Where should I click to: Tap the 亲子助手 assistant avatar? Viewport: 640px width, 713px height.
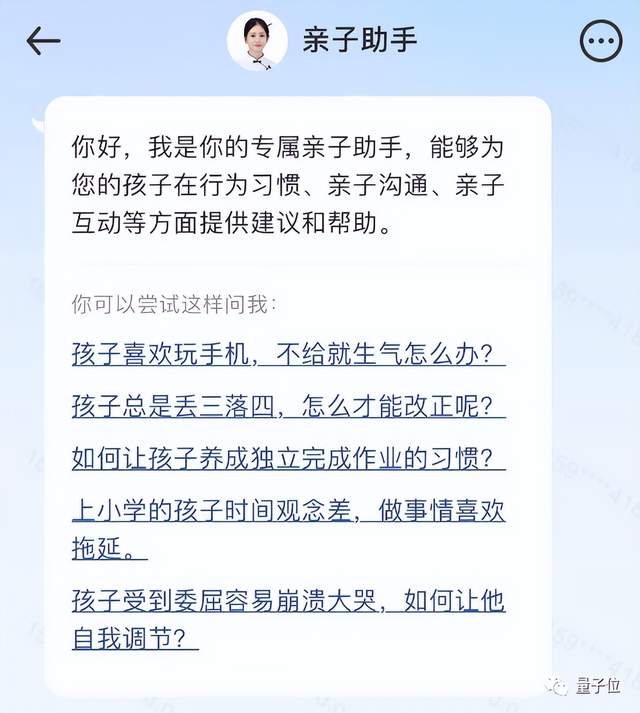tap(257, 41)
